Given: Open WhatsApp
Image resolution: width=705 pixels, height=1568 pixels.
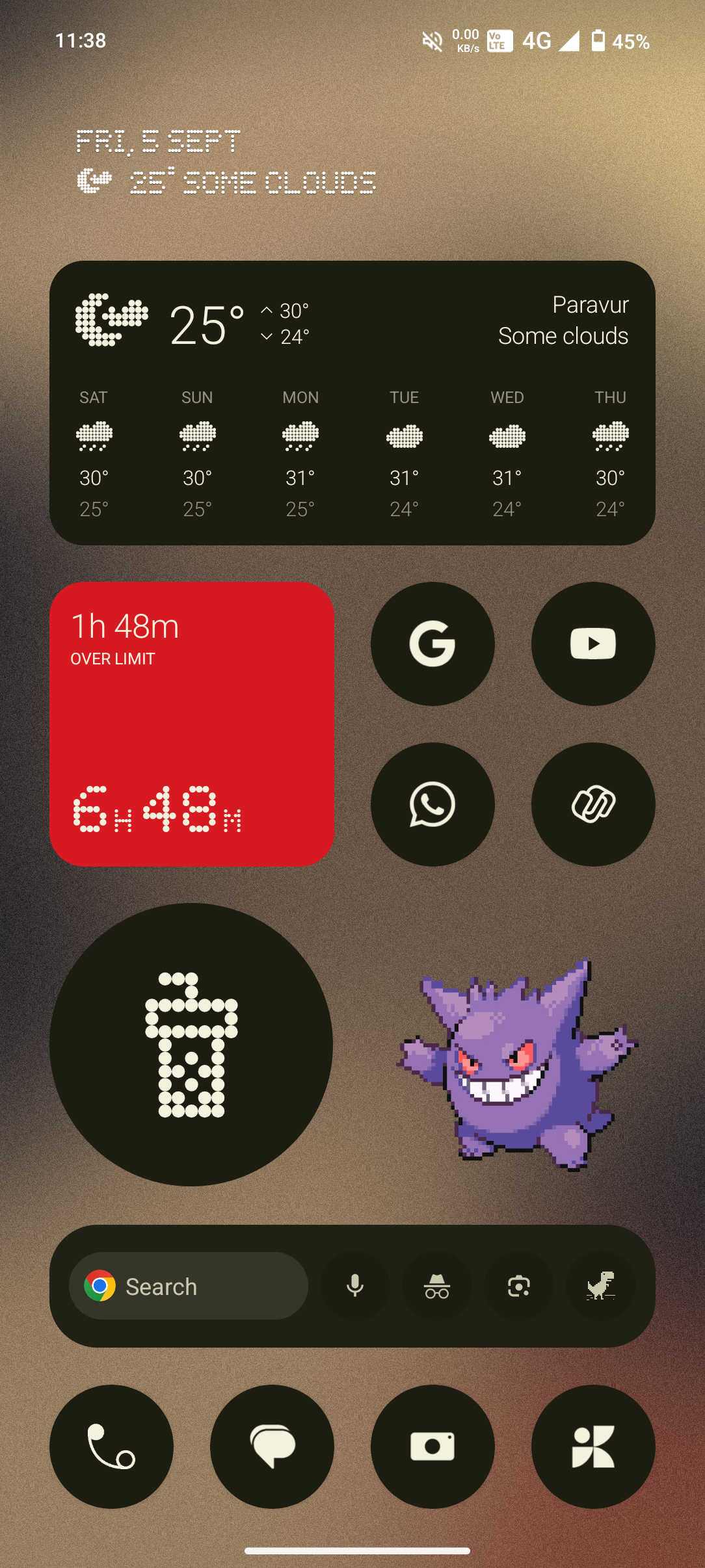Looking at the screenshot, I should (432, 804).
